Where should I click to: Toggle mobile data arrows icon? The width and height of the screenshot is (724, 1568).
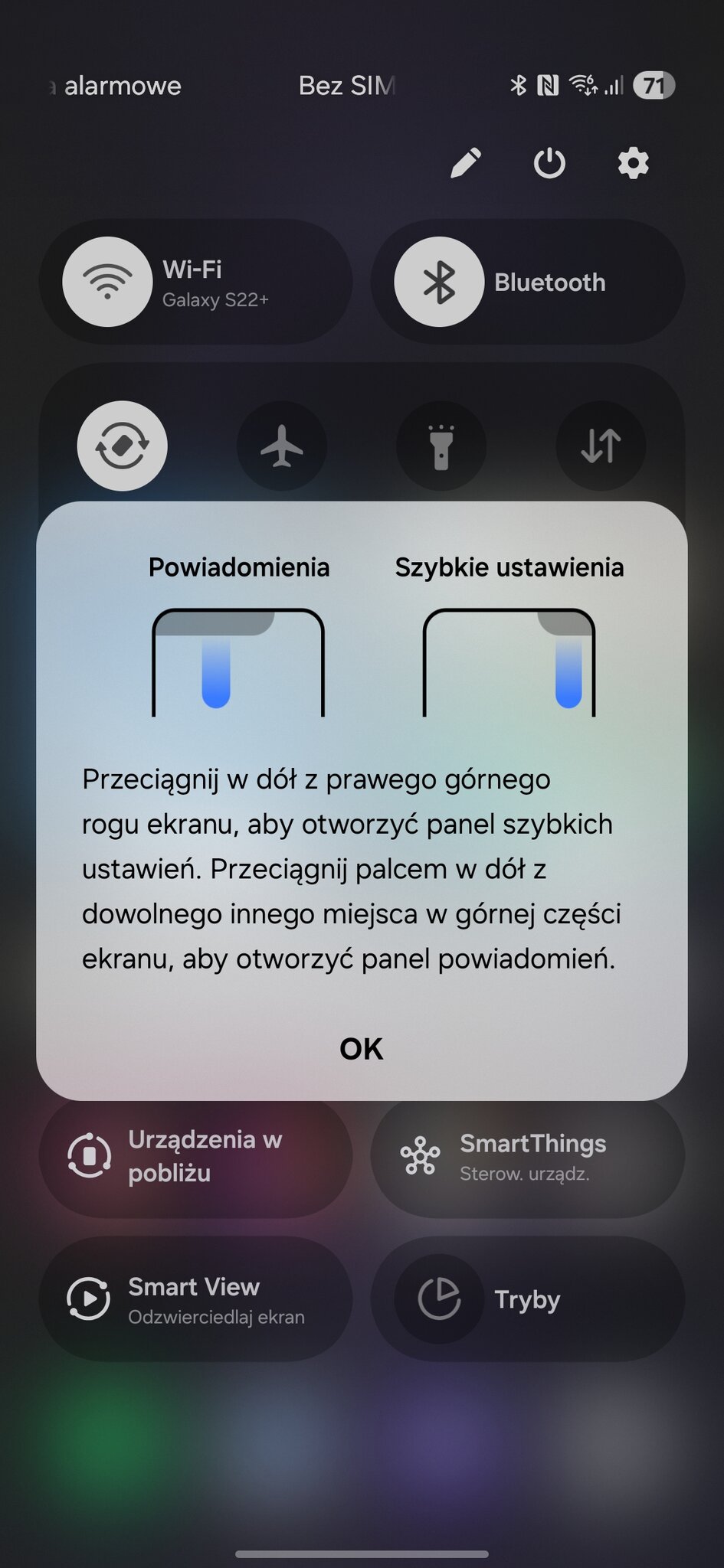601,446
